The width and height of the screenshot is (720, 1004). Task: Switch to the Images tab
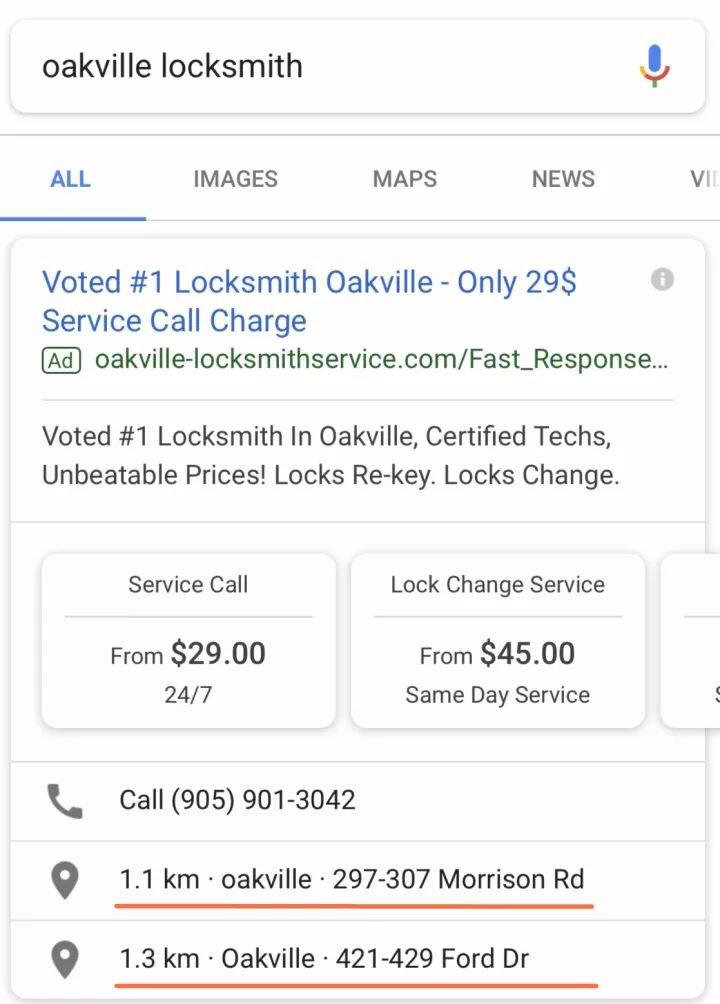235,179
